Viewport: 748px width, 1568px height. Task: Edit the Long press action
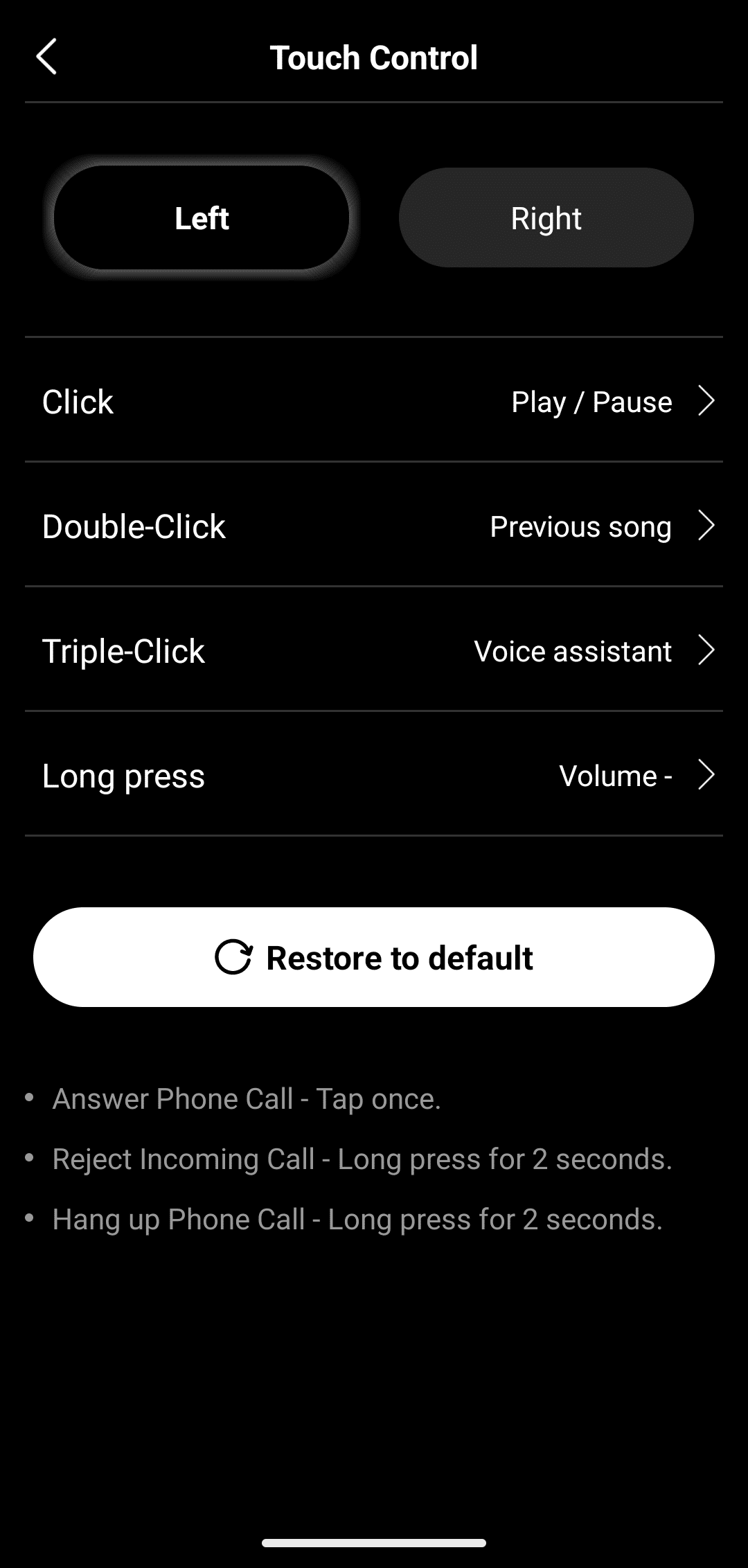coord(374,776)
